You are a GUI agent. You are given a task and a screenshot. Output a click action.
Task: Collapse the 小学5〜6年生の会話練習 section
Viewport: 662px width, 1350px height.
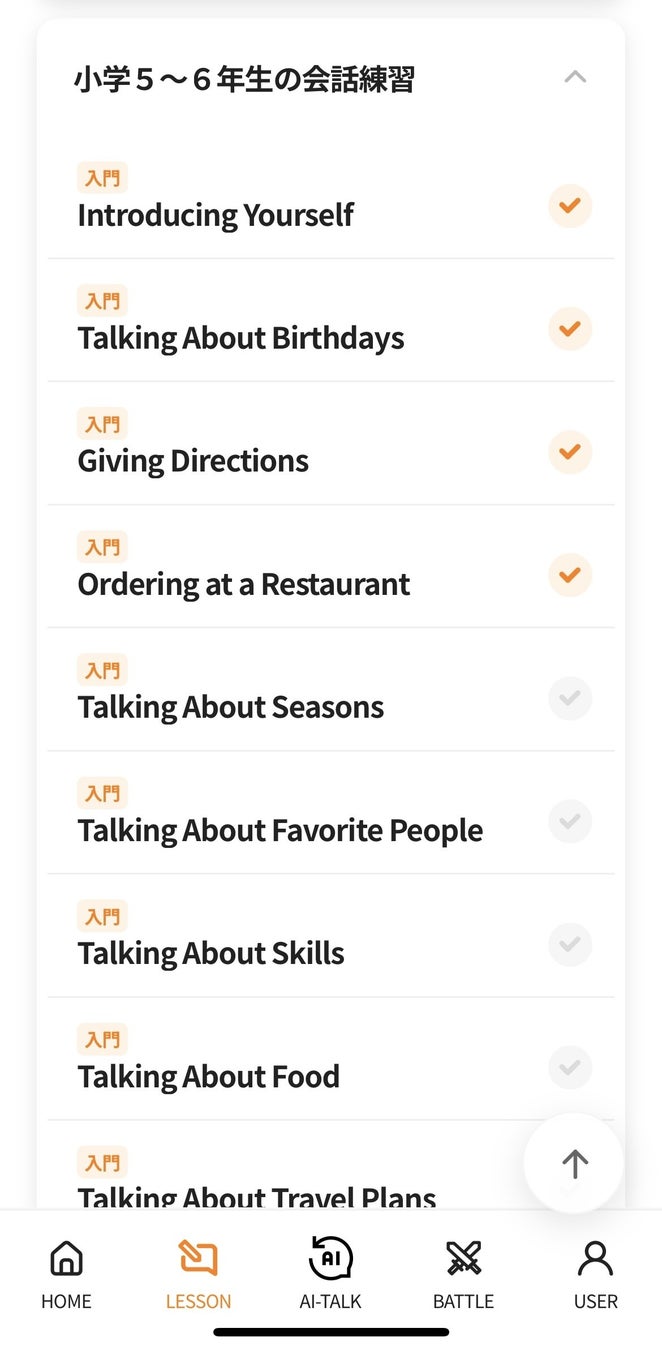pyautogui.click(x=575, y=78)
